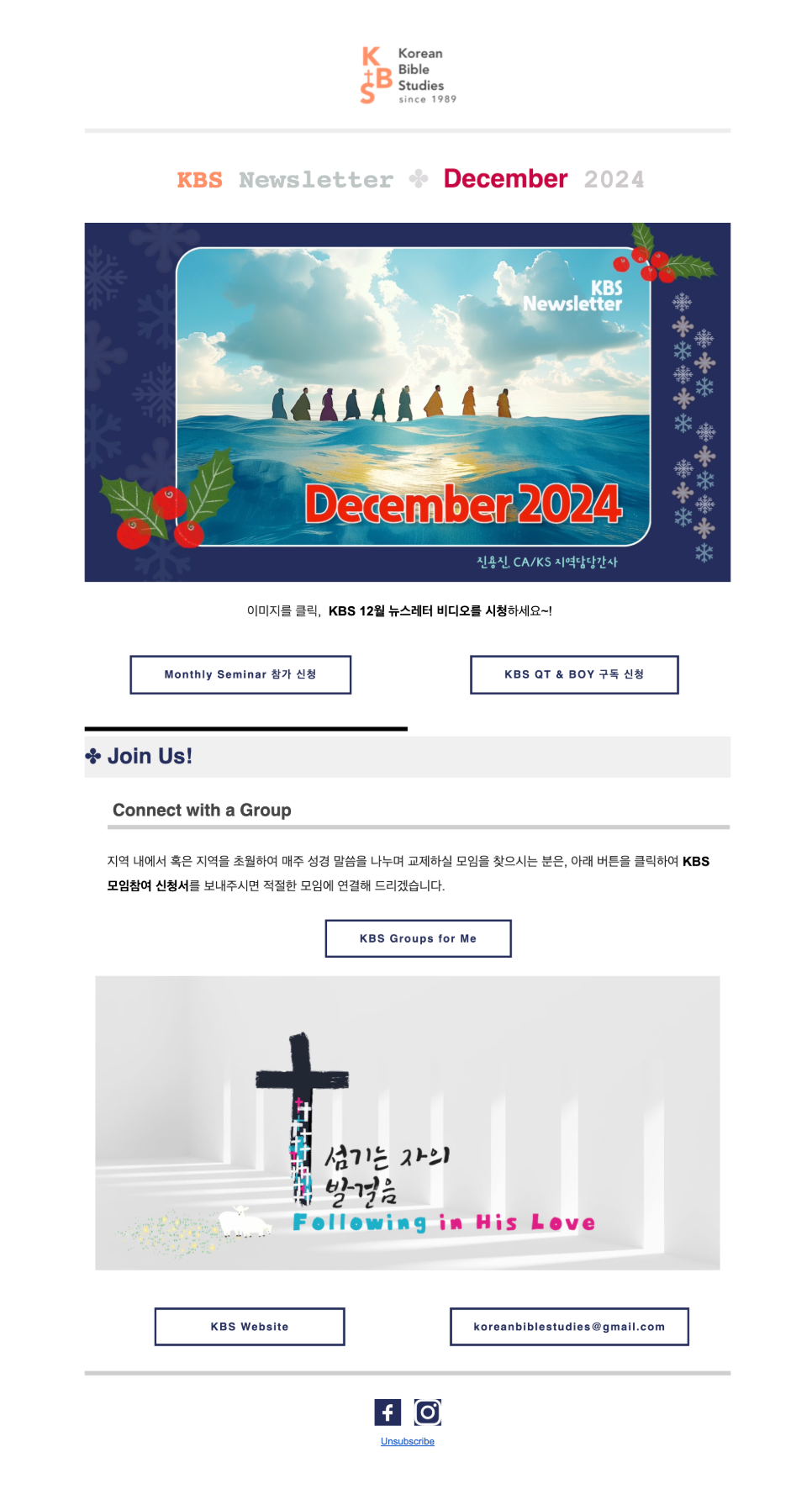Image resolution: width=812 pixels, height=1505 pixels.
Task: Visit the KBS Website
Action: point(250,1327)
